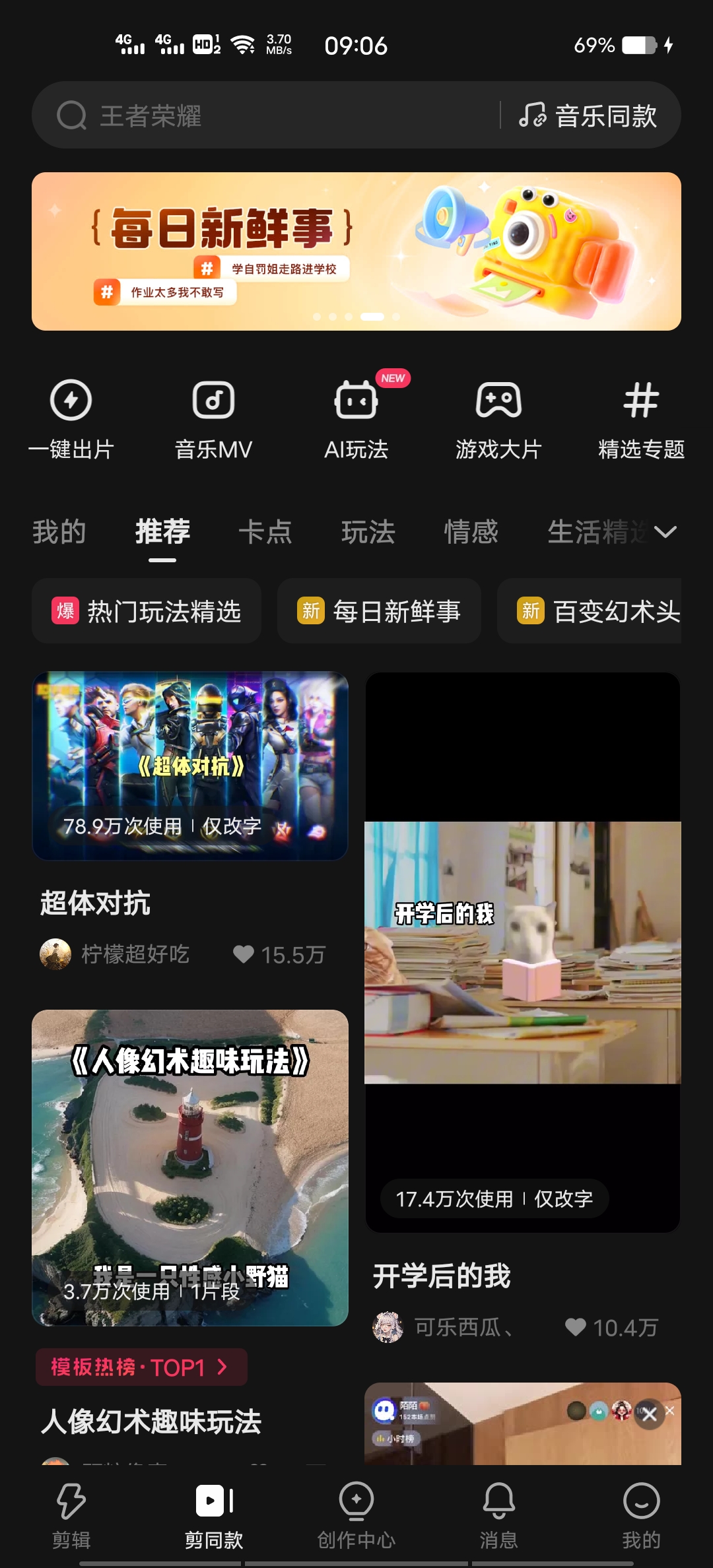Select the 每日新鲜事 filter chip
This screenshot has width=713, height=1568.
pos(379,611)
